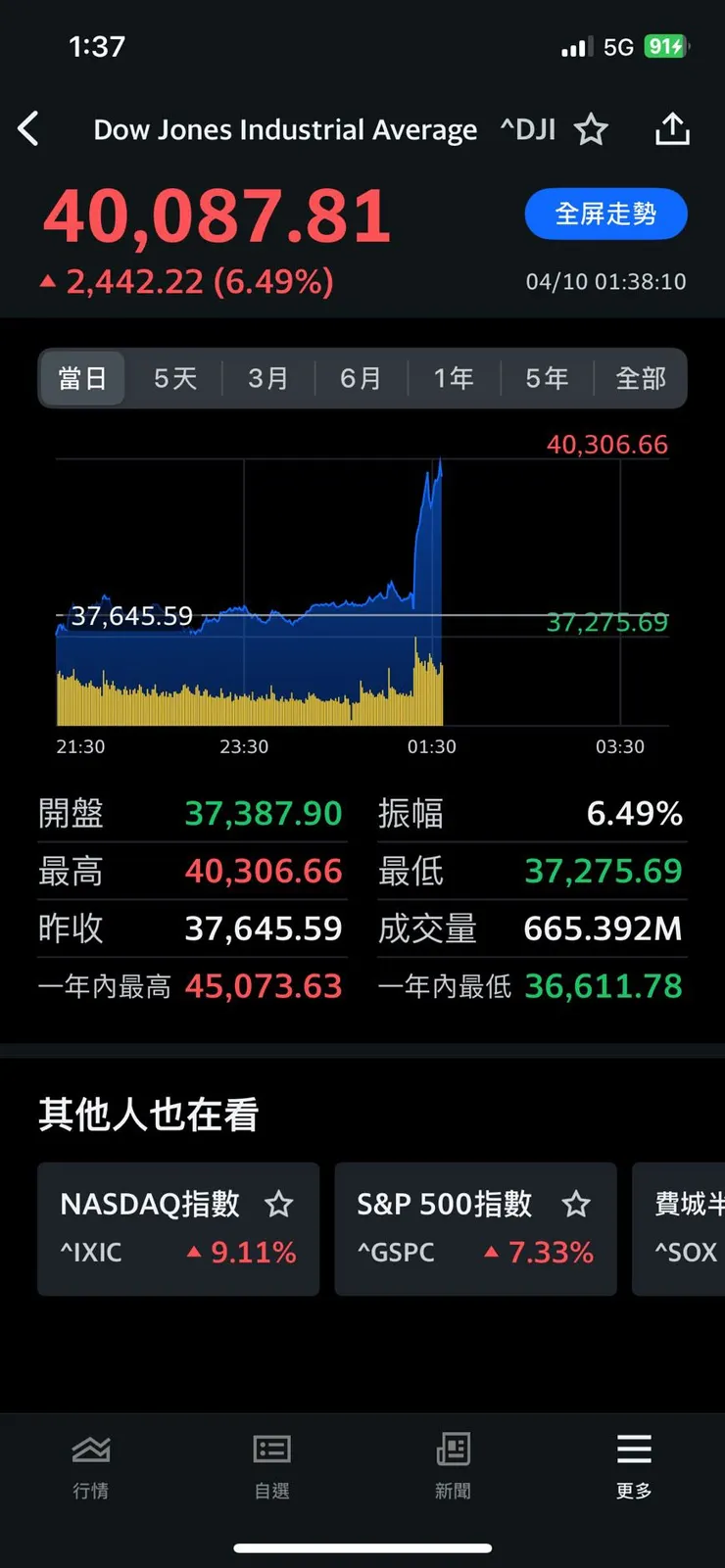The image size is (725, 1568).
Task: Tap the back arrow to return
Action: point(29,128)
